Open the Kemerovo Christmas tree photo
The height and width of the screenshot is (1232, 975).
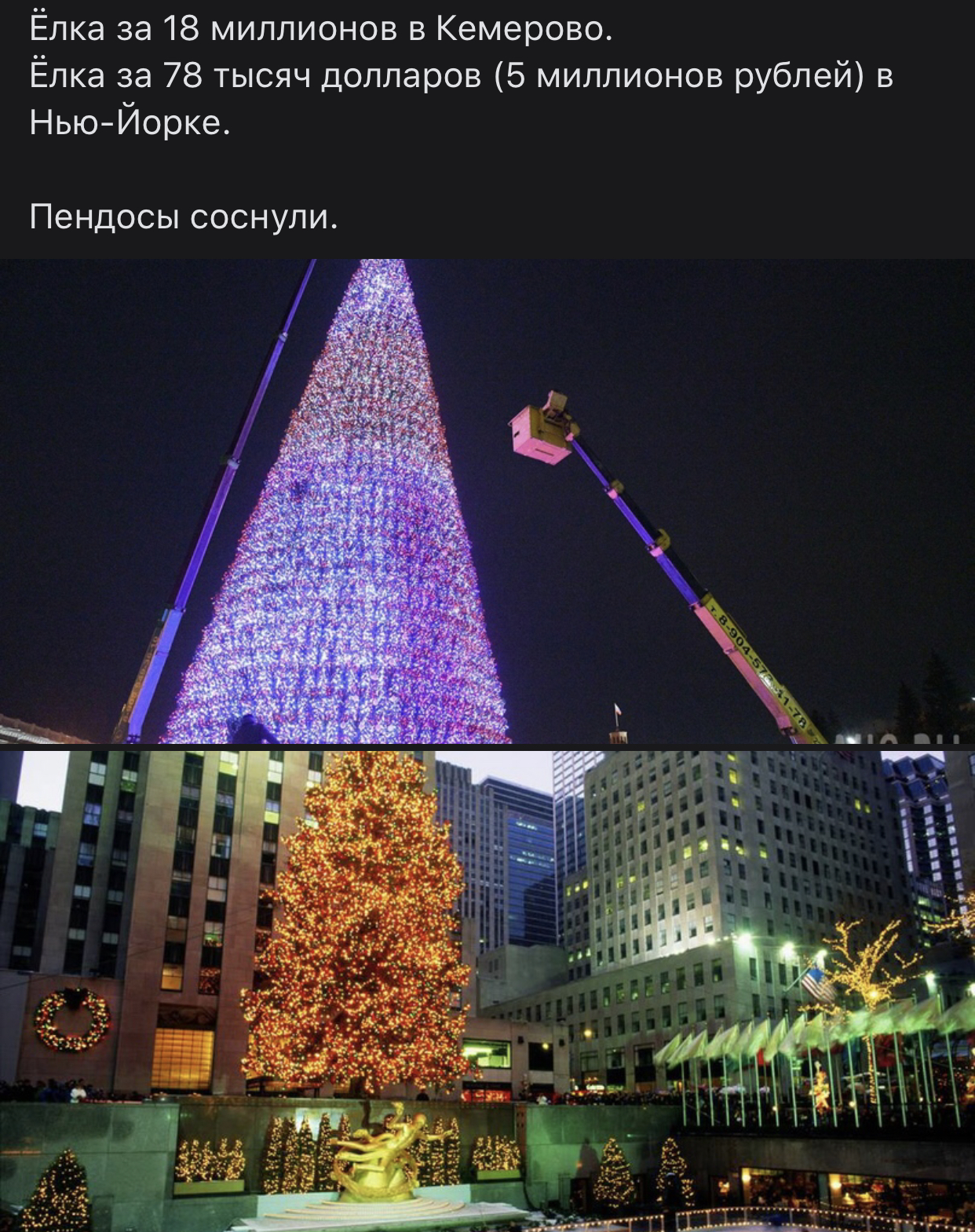coord(487,501)
